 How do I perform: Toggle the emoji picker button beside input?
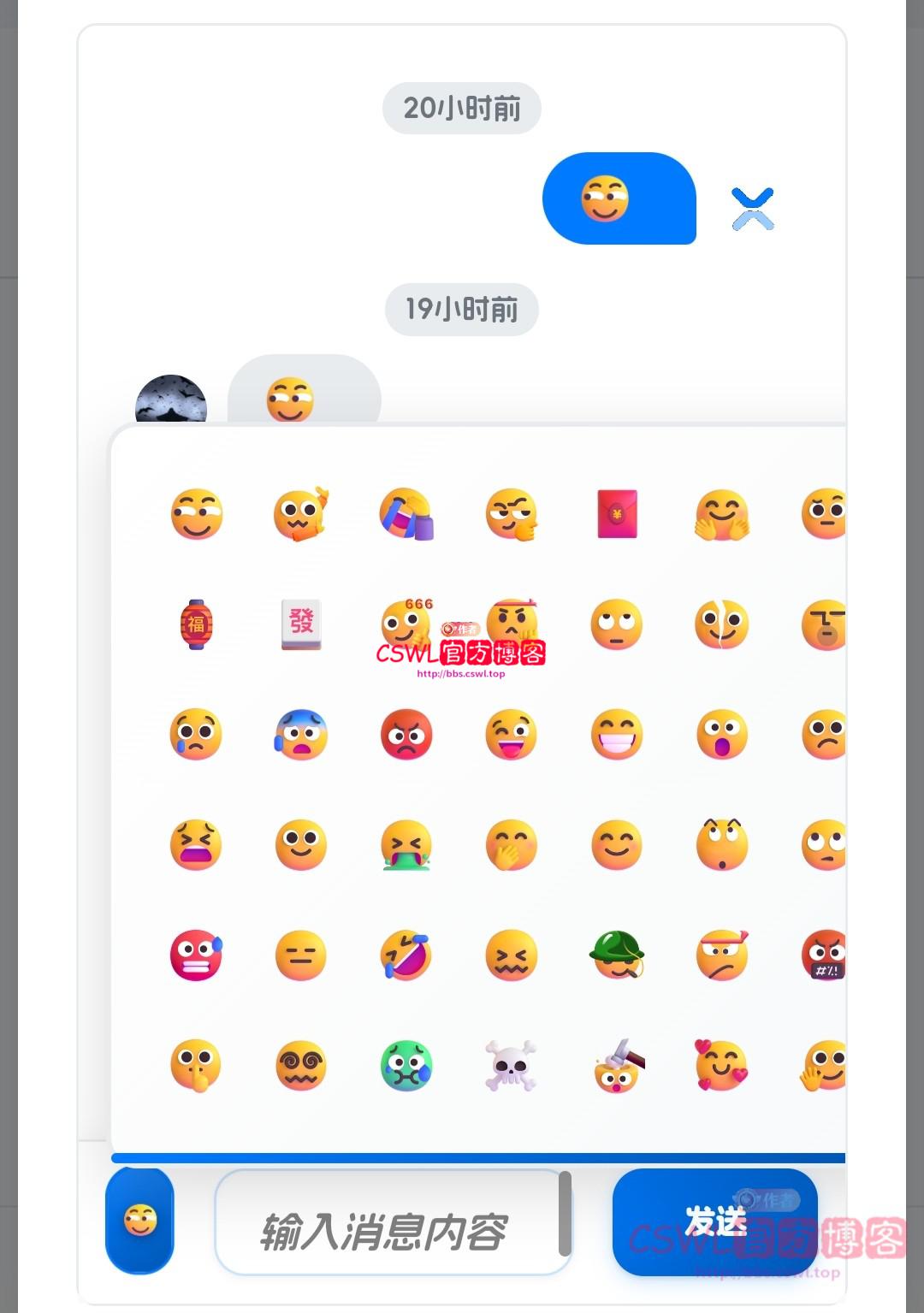point(139,1220)
